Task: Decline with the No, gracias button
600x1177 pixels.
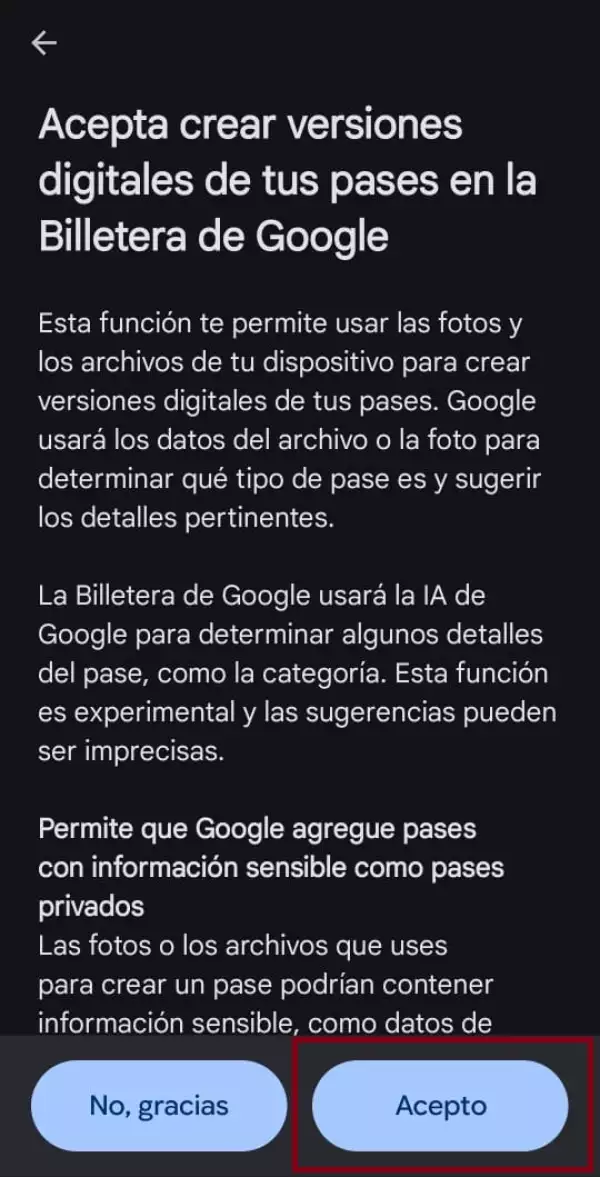Action: [x=159, y=1105]
